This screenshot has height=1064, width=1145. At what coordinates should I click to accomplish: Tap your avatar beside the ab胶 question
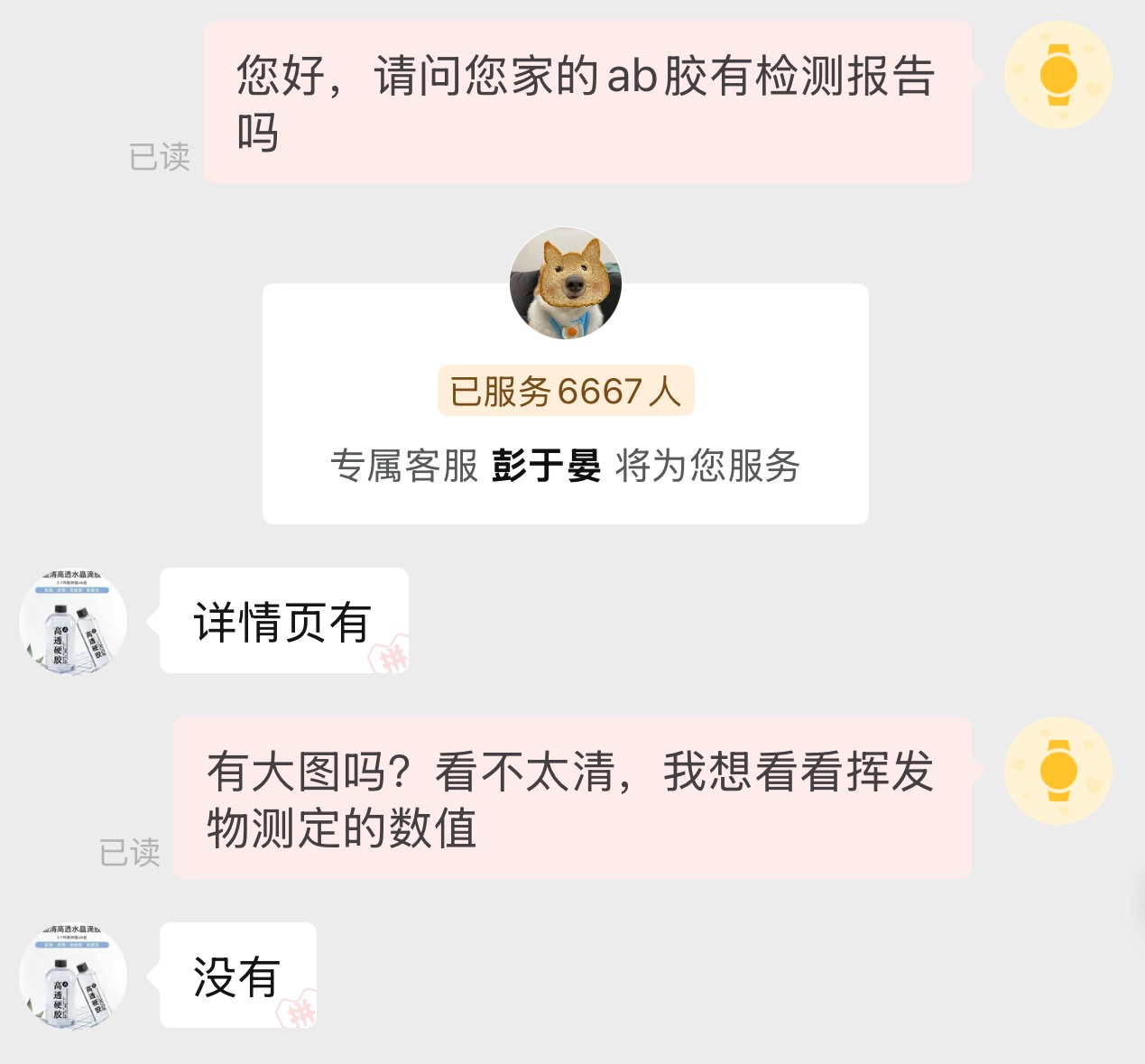pos(1057,75)
